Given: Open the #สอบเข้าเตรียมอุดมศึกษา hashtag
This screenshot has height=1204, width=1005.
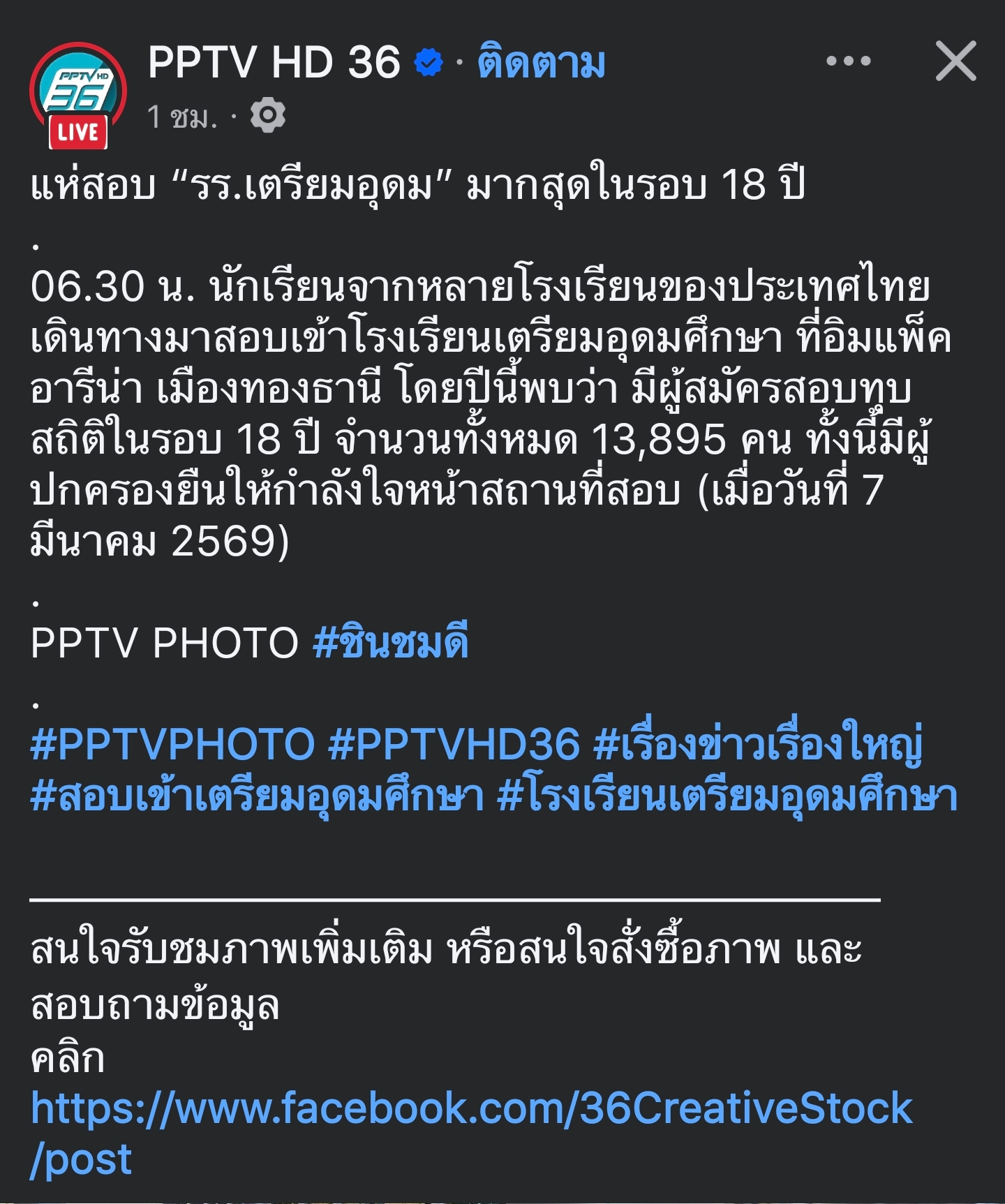Looking at the screenshot, I should click(x=257, y=796).
